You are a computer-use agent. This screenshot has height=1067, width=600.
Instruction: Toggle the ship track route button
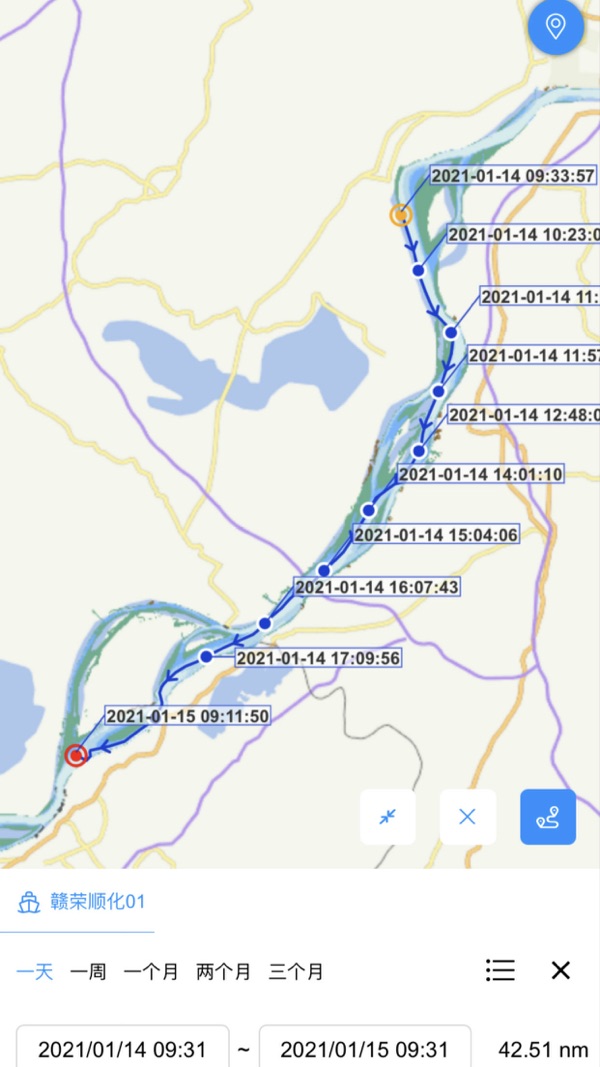pos(548,817)
